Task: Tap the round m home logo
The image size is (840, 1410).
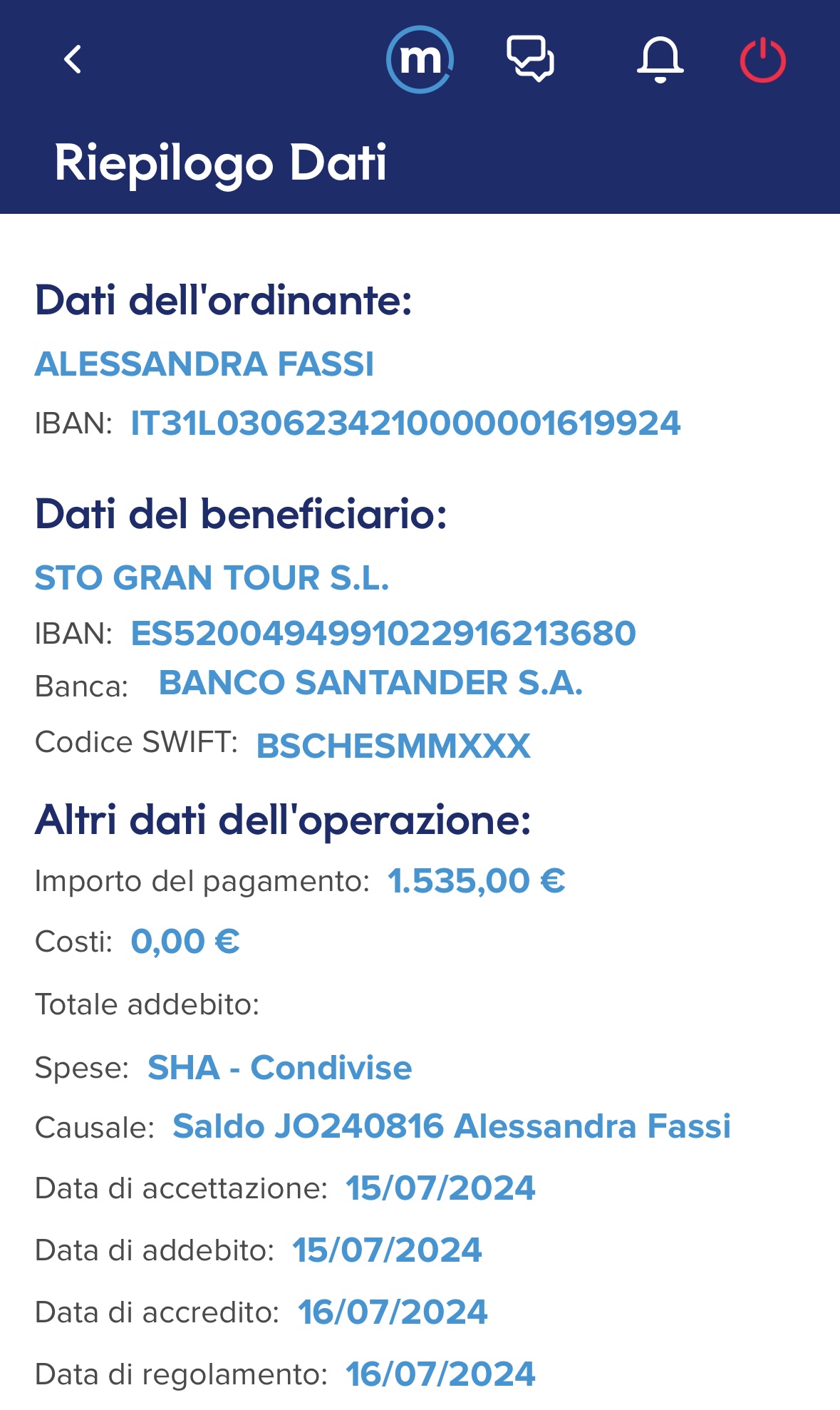Action: pos(420,59)
